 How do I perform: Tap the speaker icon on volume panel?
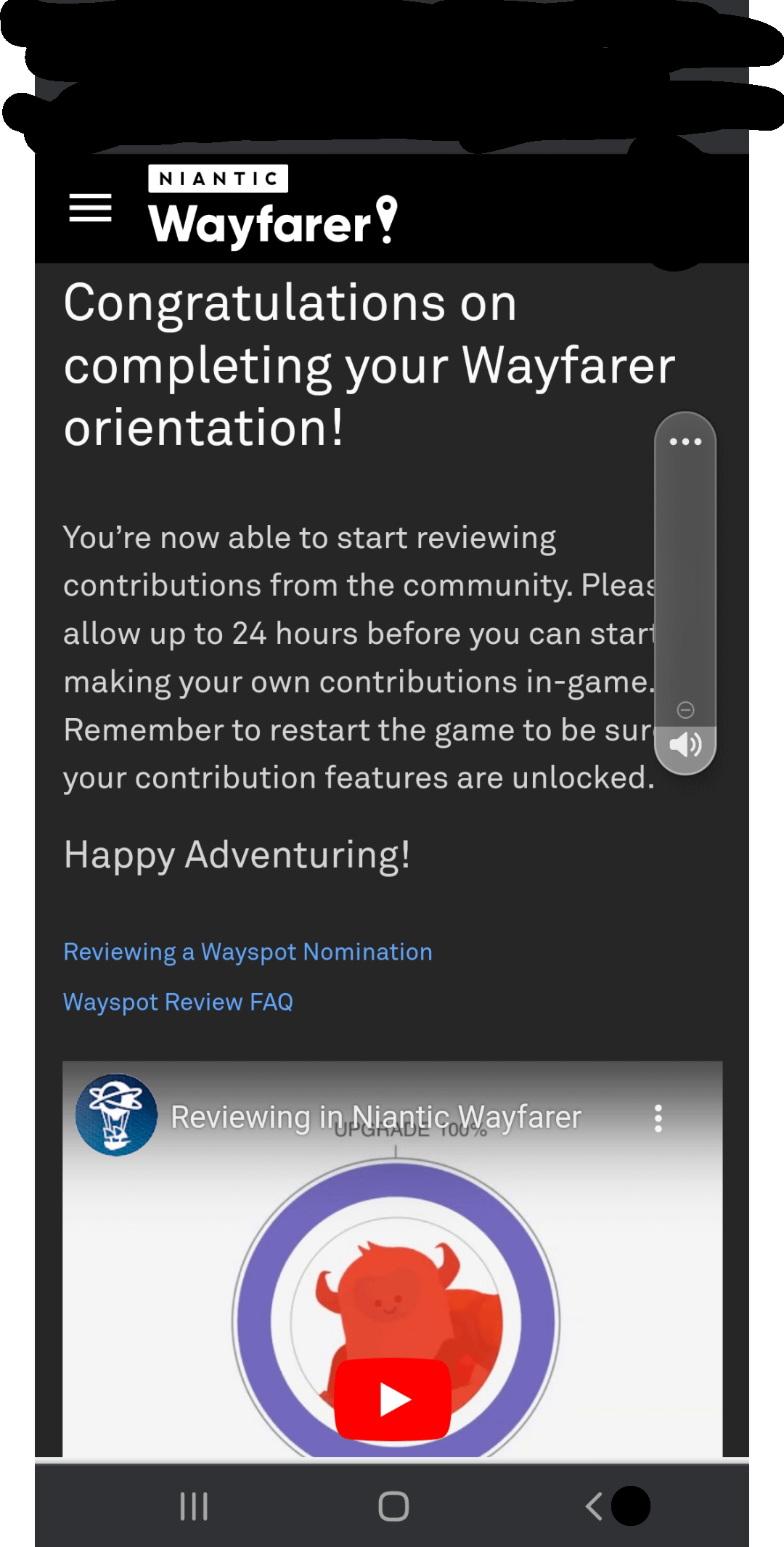coord(685,745)
